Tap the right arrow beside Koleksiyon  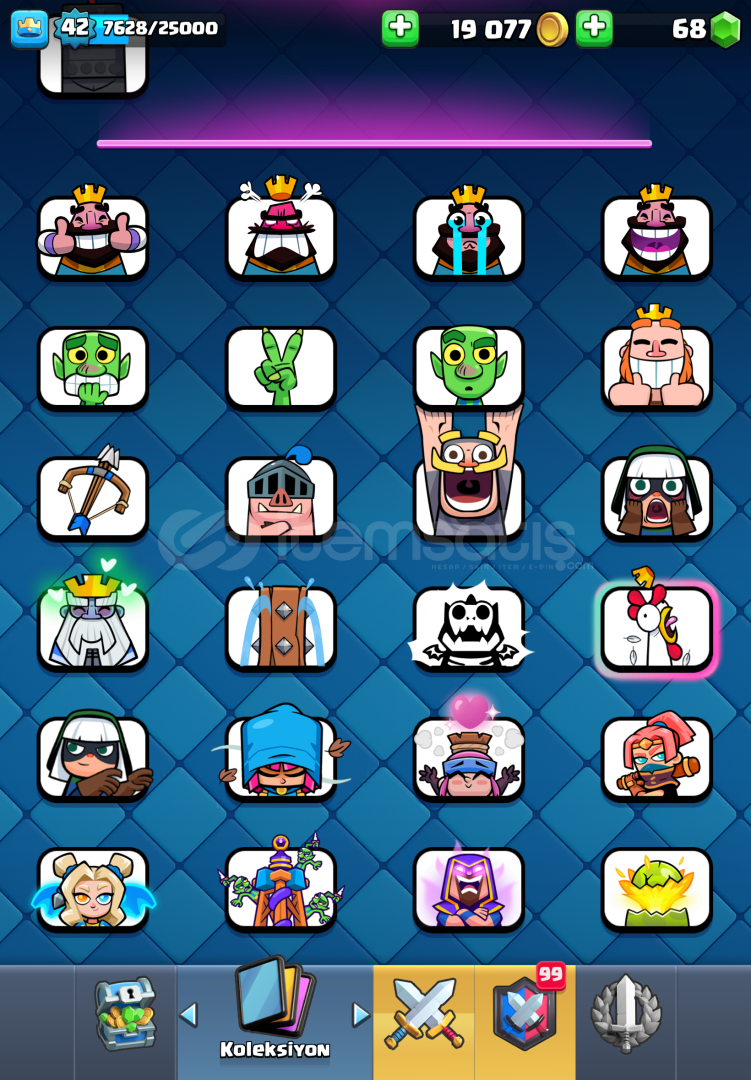tap(361, 1014)
